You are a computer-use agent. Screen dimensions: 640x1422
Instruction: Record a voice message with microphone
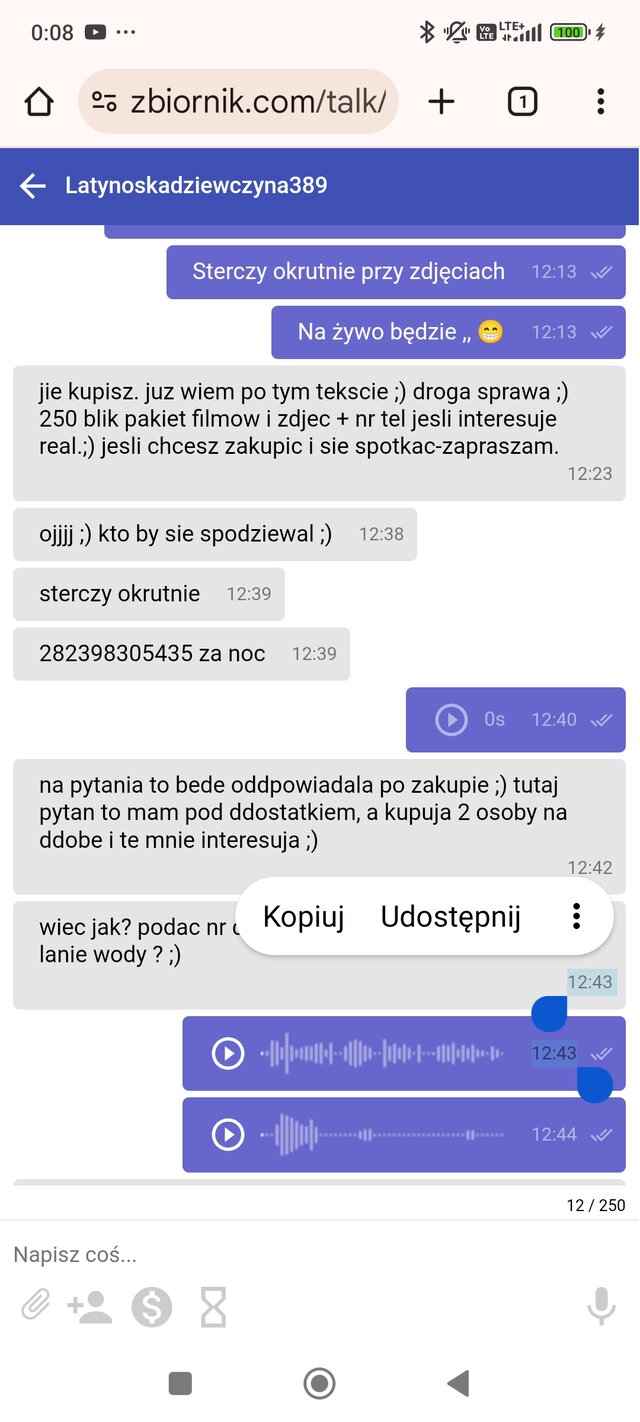pos(601,1306)
